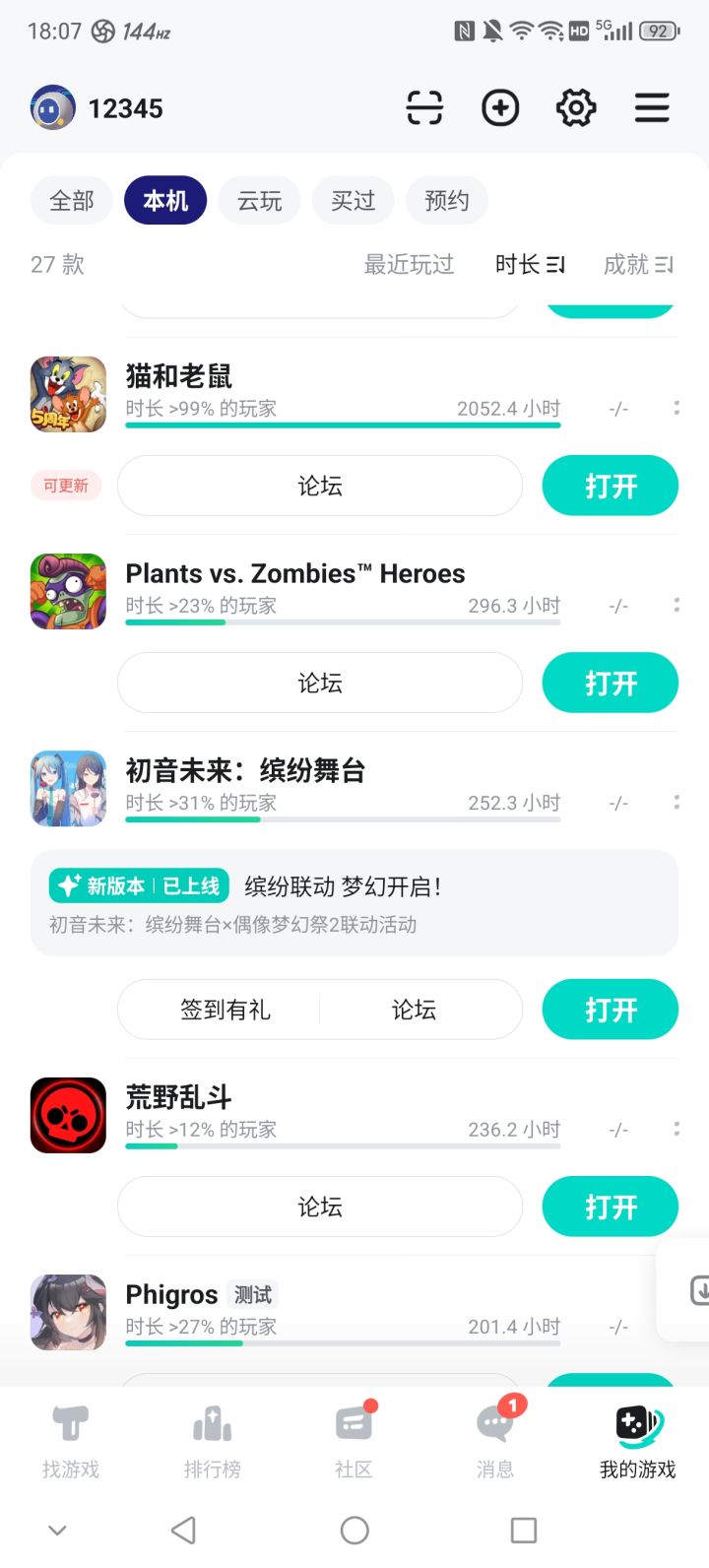709x1568 pixels.
Task: Collapse the navigation bar with the chevron
Action: (56, 1530)
